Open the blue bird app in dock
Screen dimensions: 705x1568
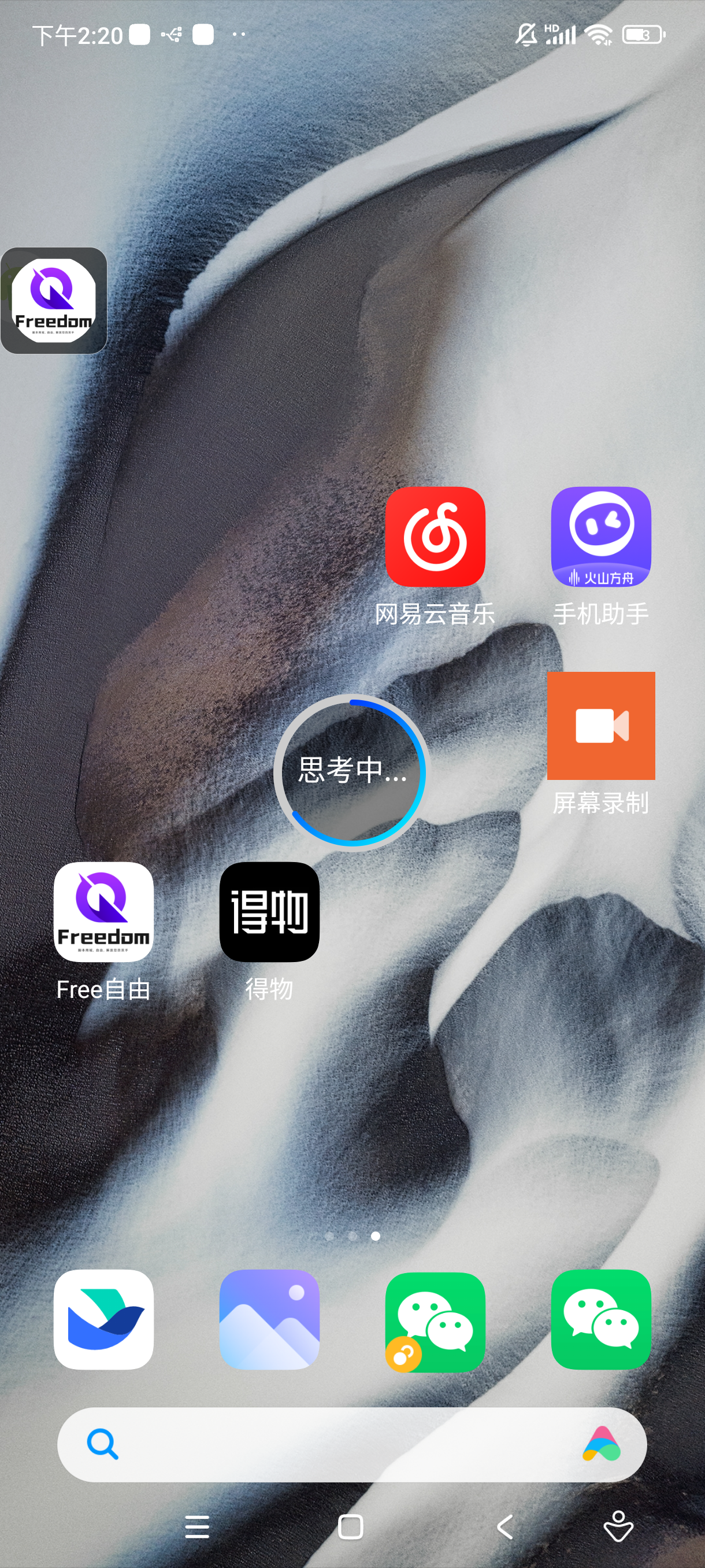pyautogui.click(x=103, y=1319)
